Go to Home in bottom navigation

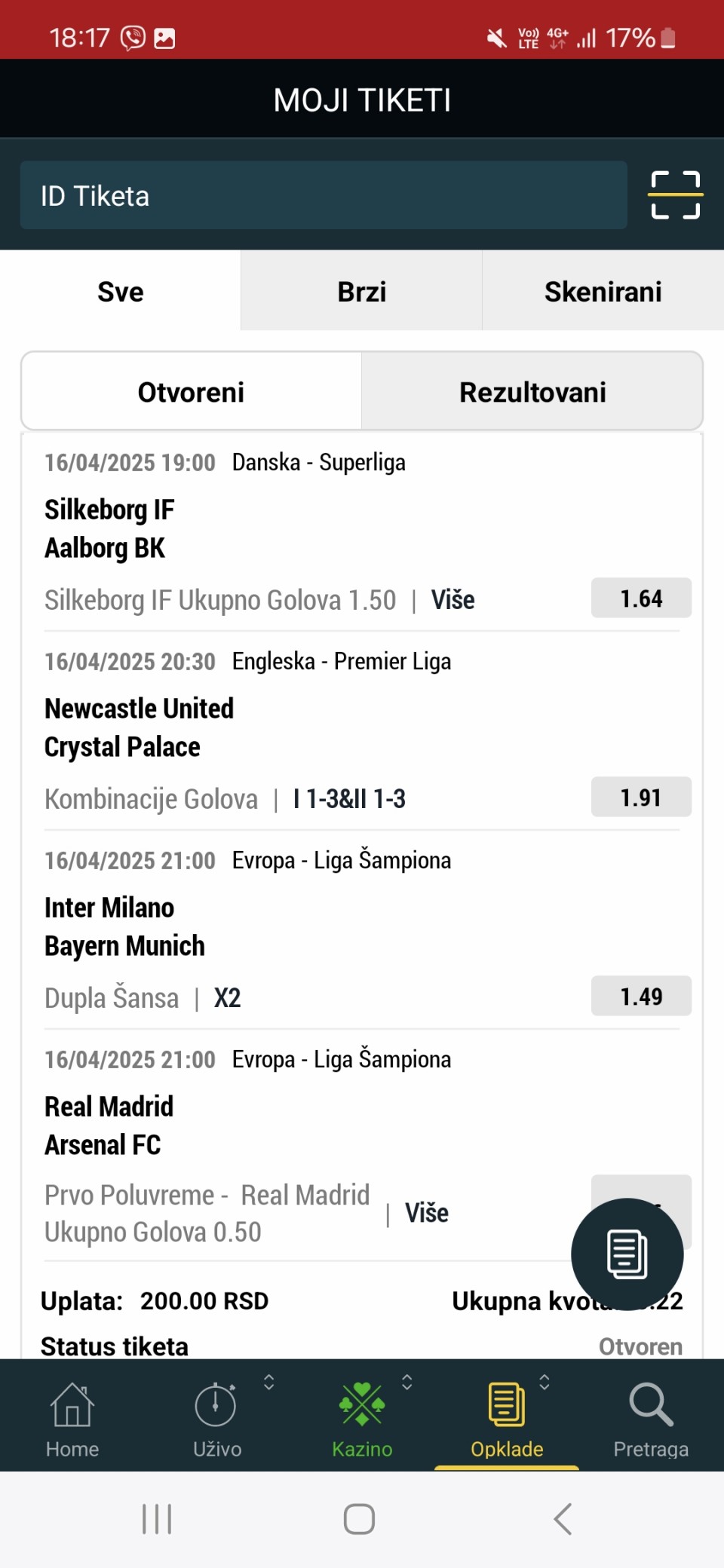[x=72, y=1416]
